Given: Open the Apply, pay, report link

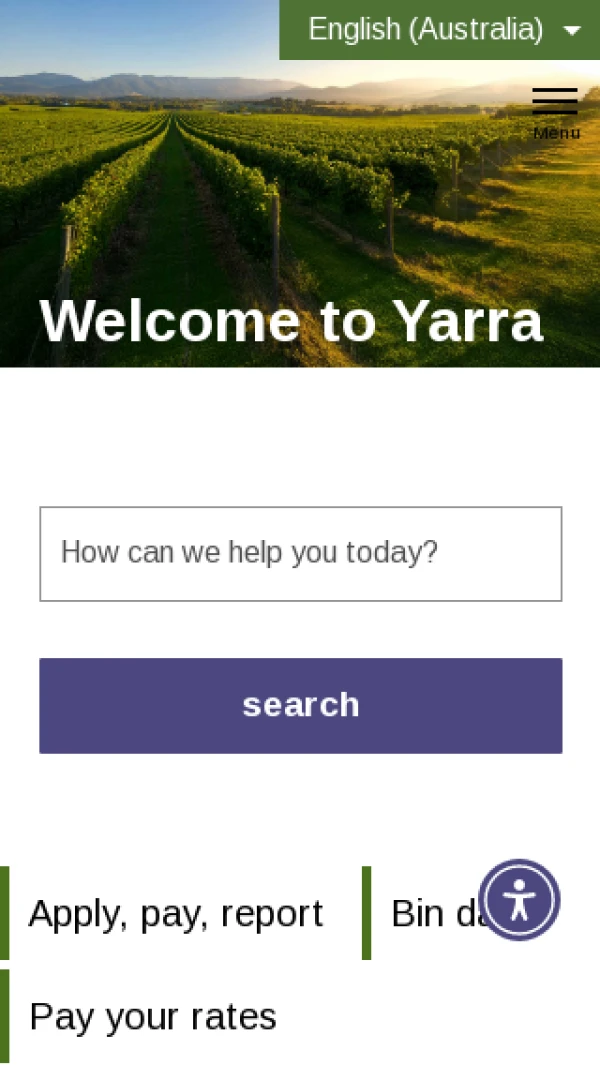Looking at the screenshot, I should 176,913.
